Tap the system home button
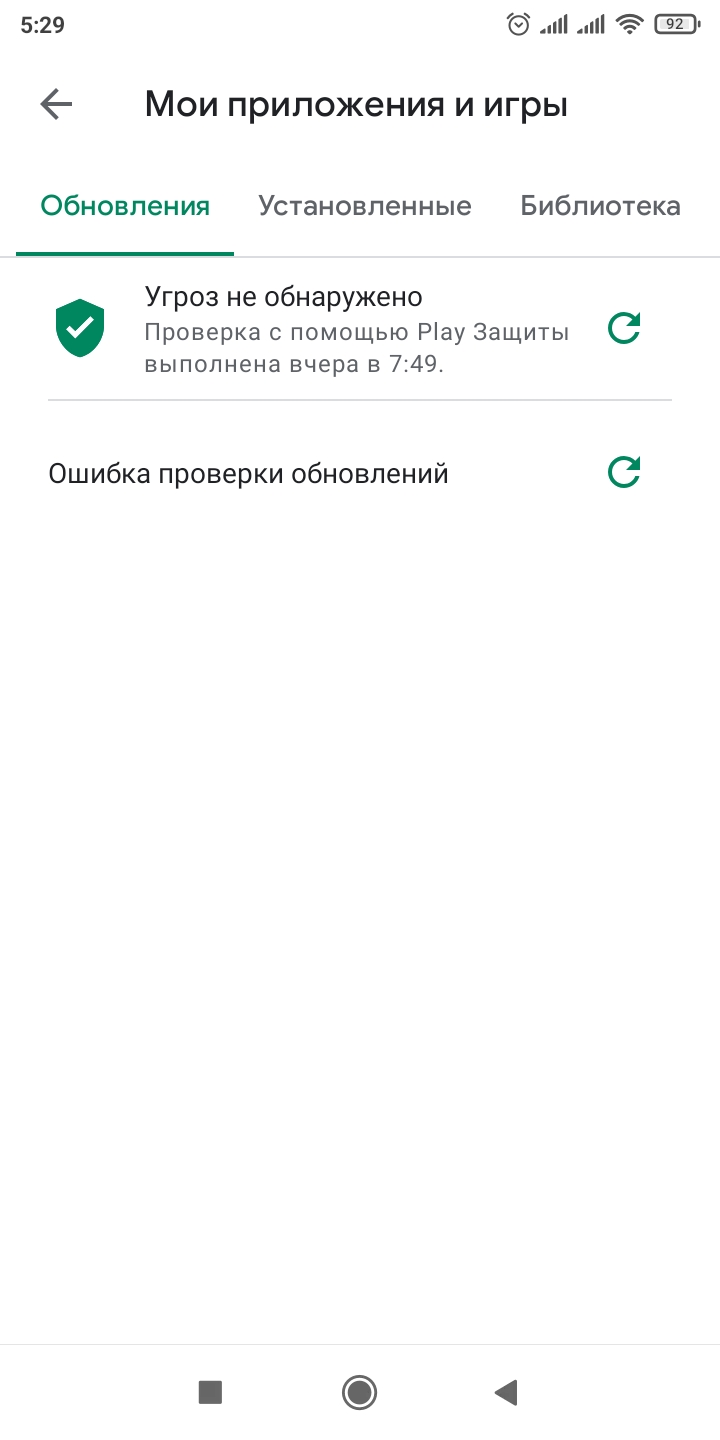Screen dimensions: 720x1440 pyautogui.click(x=359, y=1392)
